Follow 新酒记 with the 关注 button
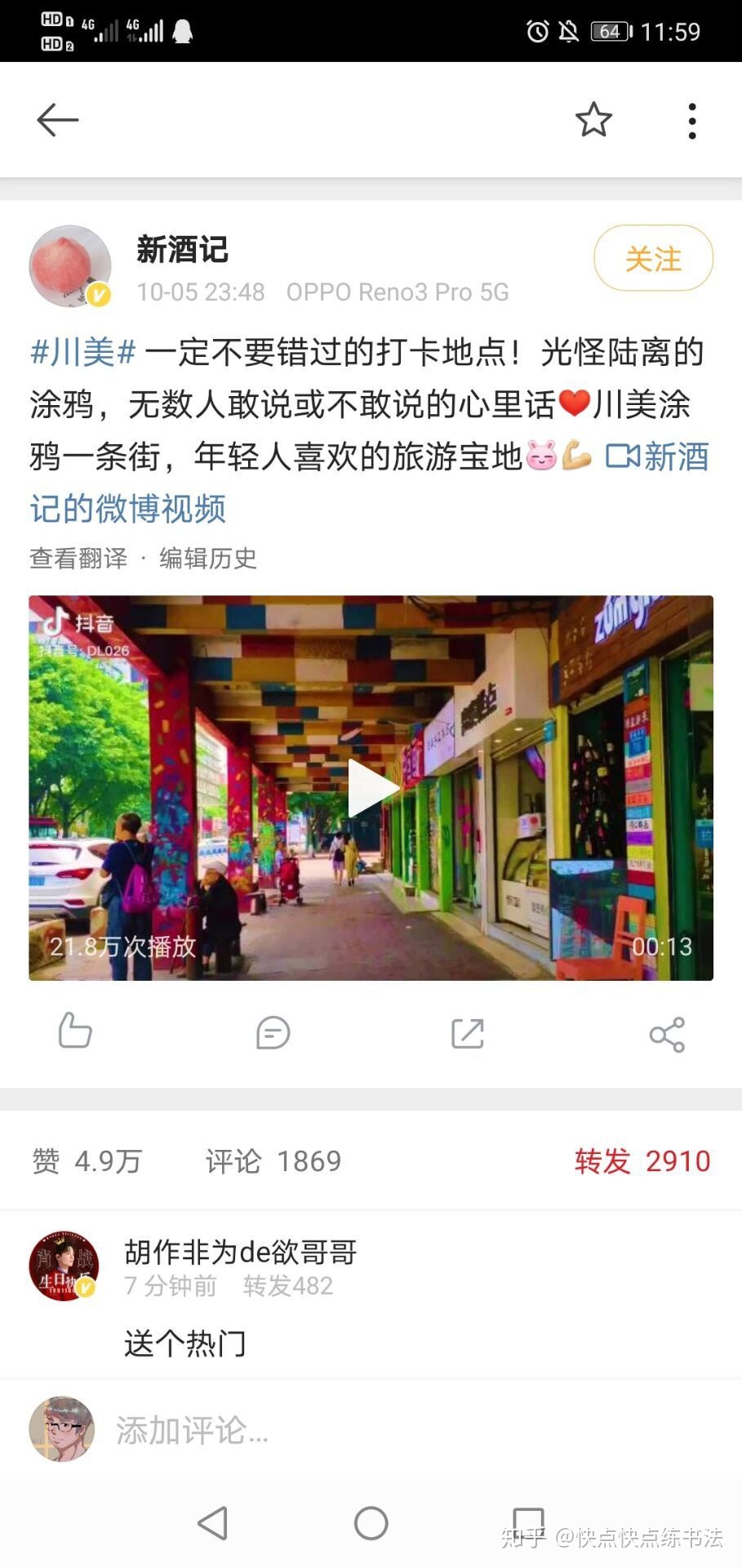 tap(653, 259)
